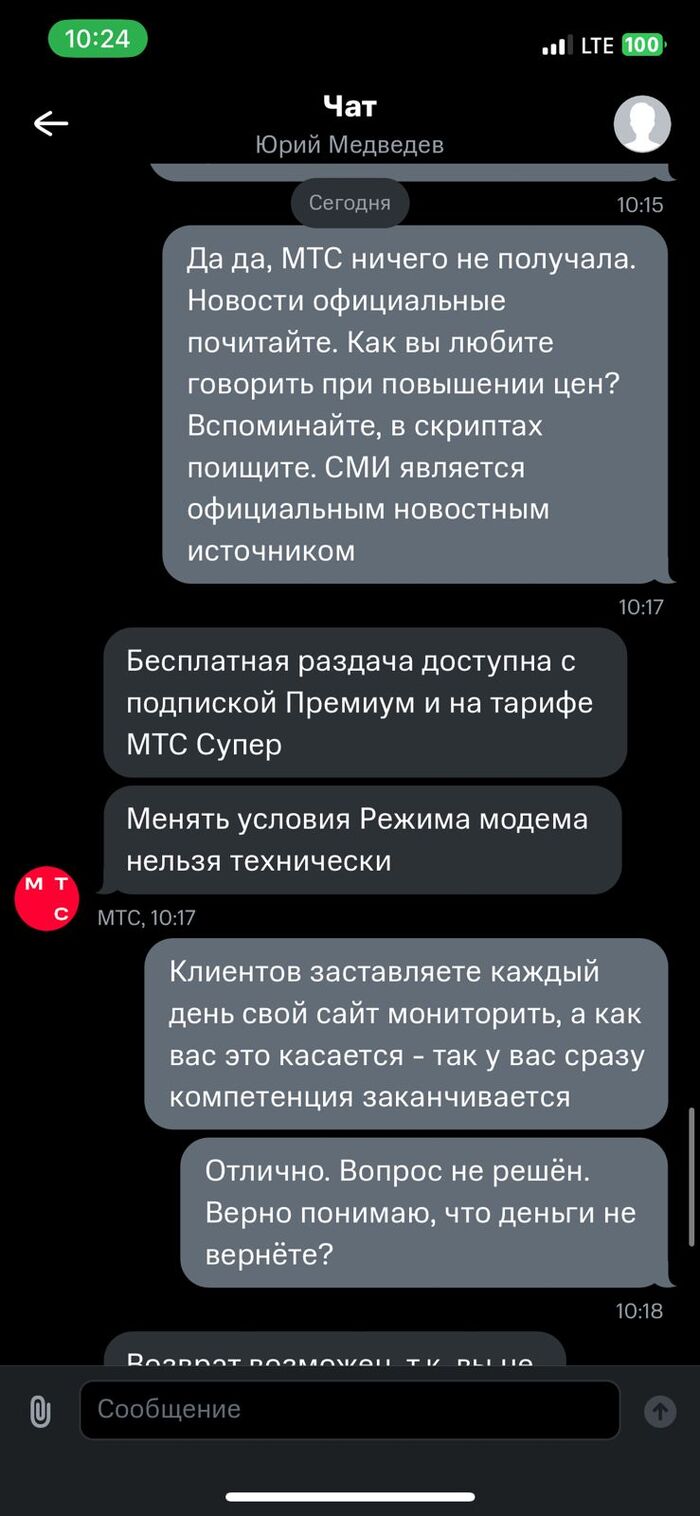Send the message with the arrow button

pos(660,1411)
